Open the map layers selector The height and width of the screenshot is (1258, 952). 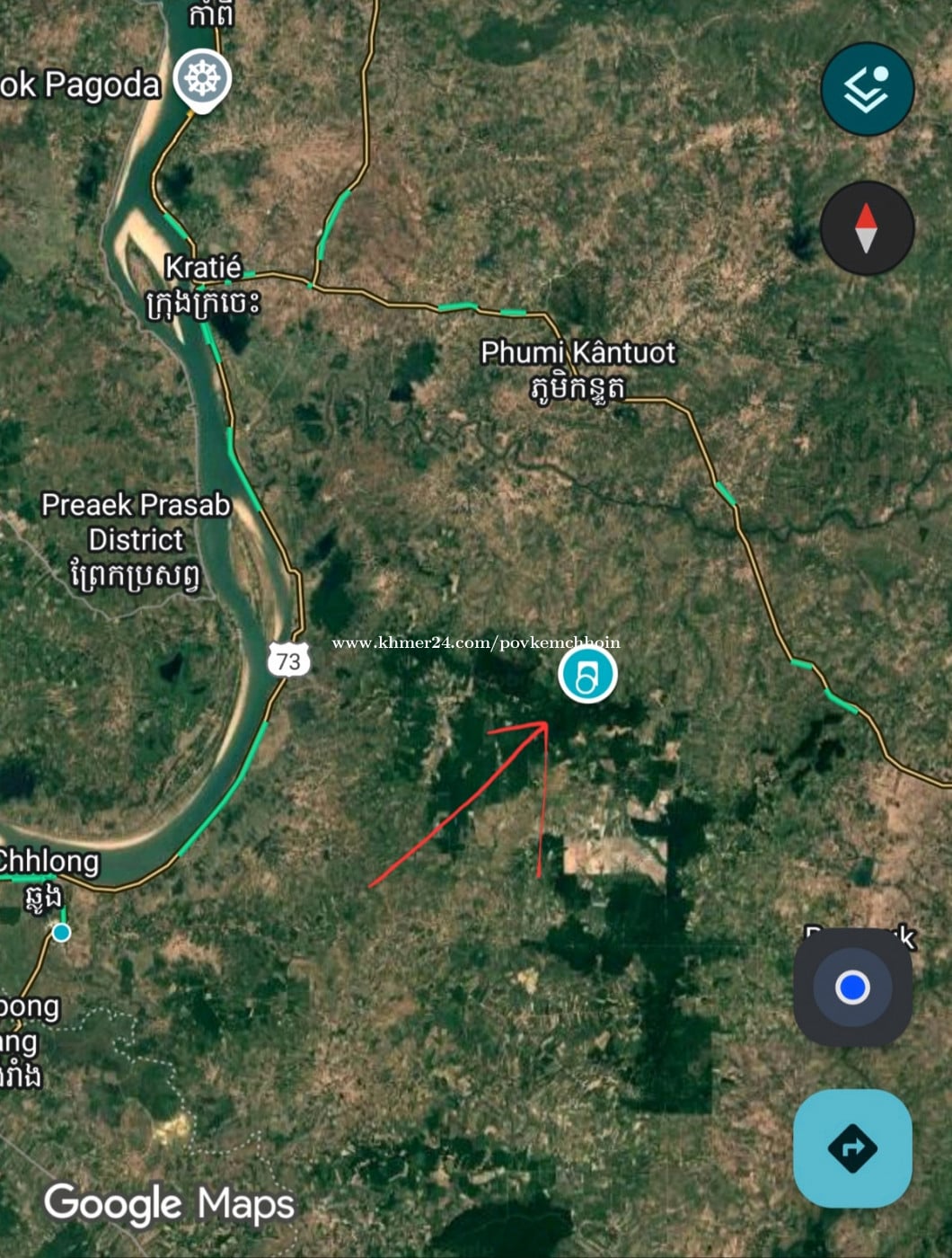point(867,89)
